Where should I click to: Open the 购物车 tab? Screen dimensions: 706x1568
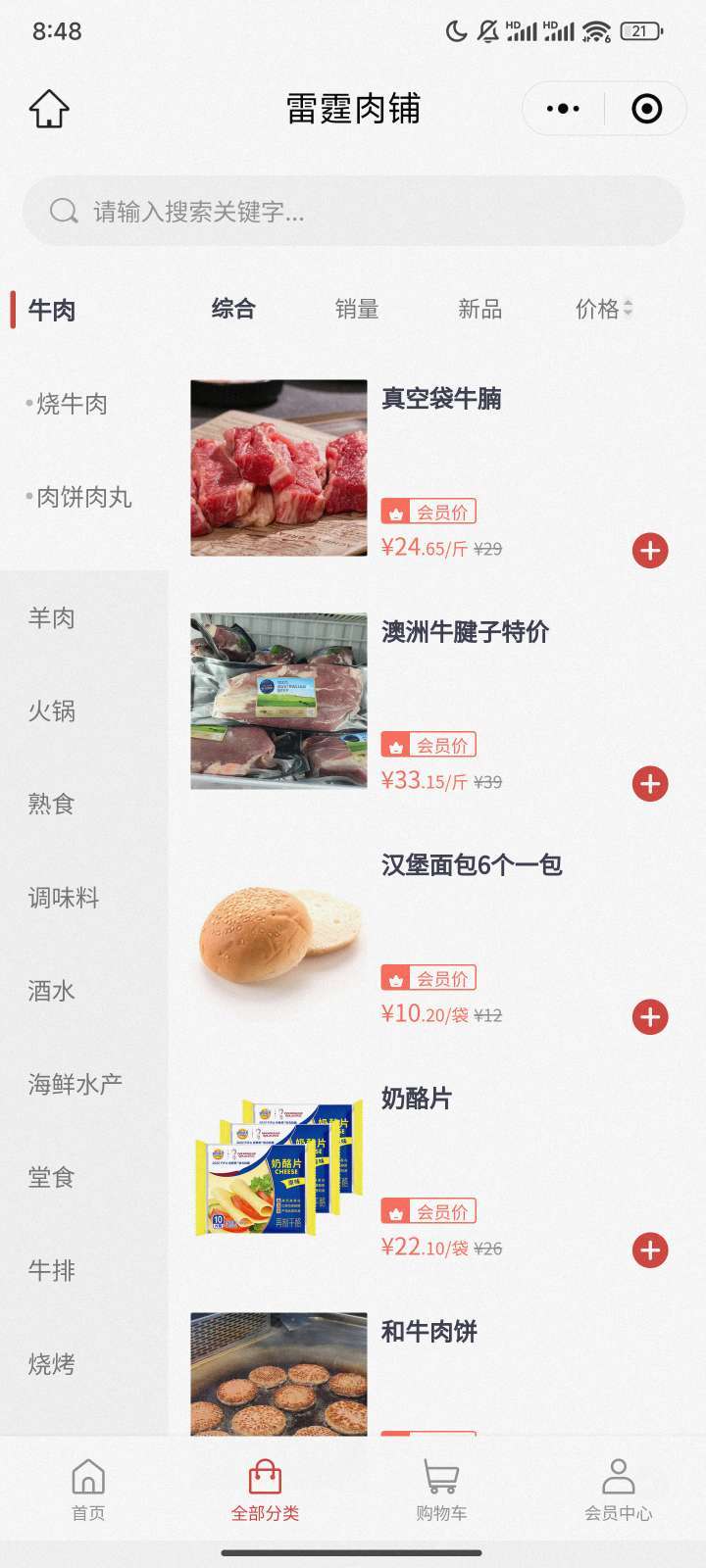pyautogui.click(x=441, y=1491)
